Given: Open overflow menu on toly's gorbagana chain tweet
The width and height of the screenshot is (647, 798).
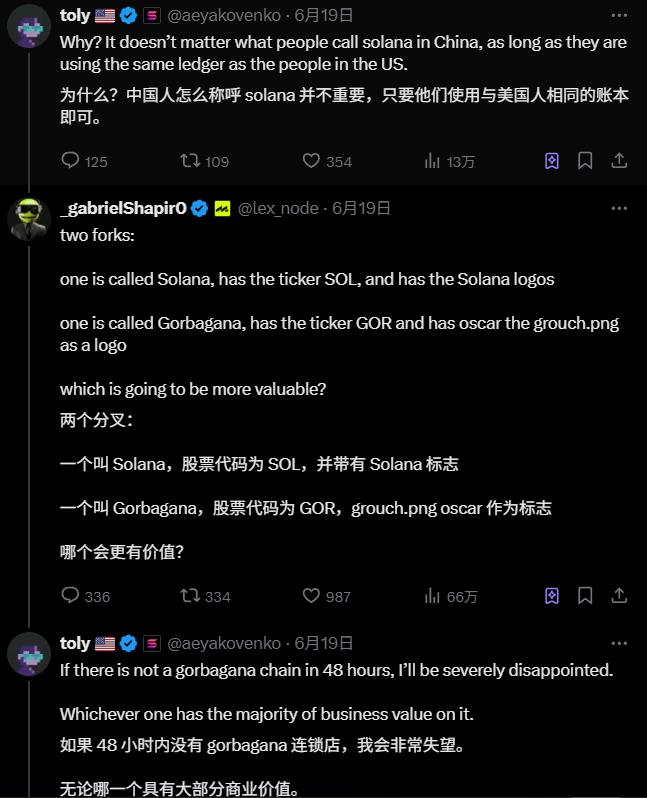Looking at the screenshot, I should click(620, 643).
